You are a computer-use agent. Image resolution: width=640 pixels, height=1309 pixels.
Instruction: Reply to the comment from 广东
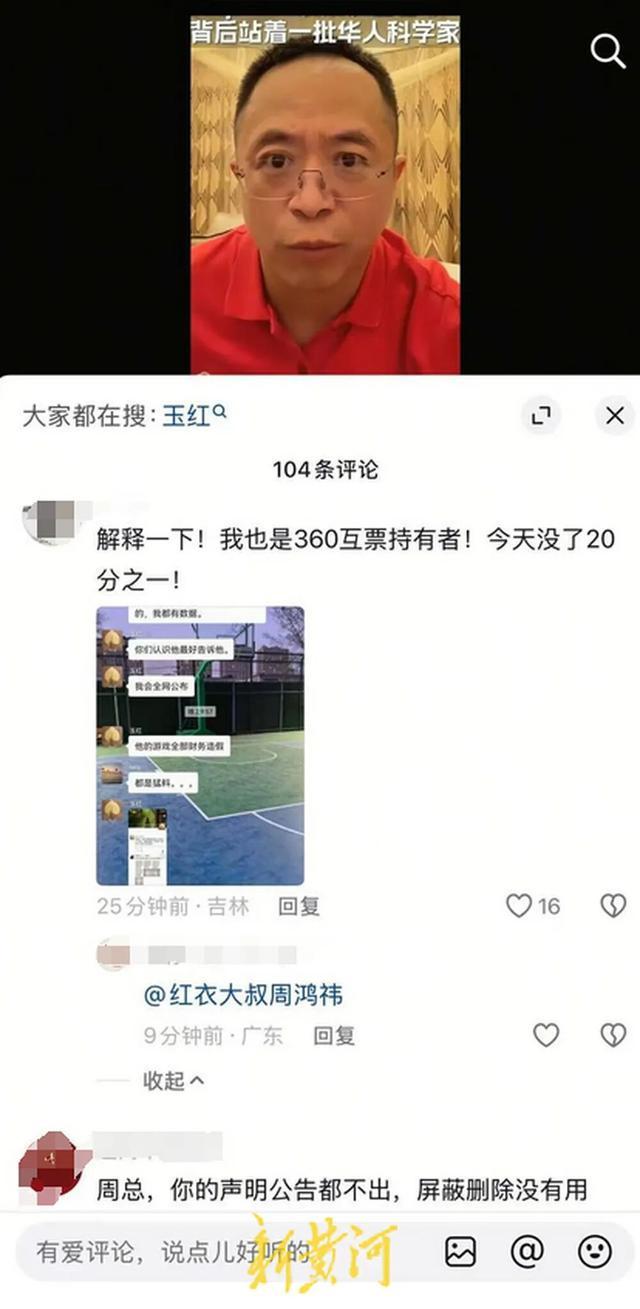(334, 1036)
